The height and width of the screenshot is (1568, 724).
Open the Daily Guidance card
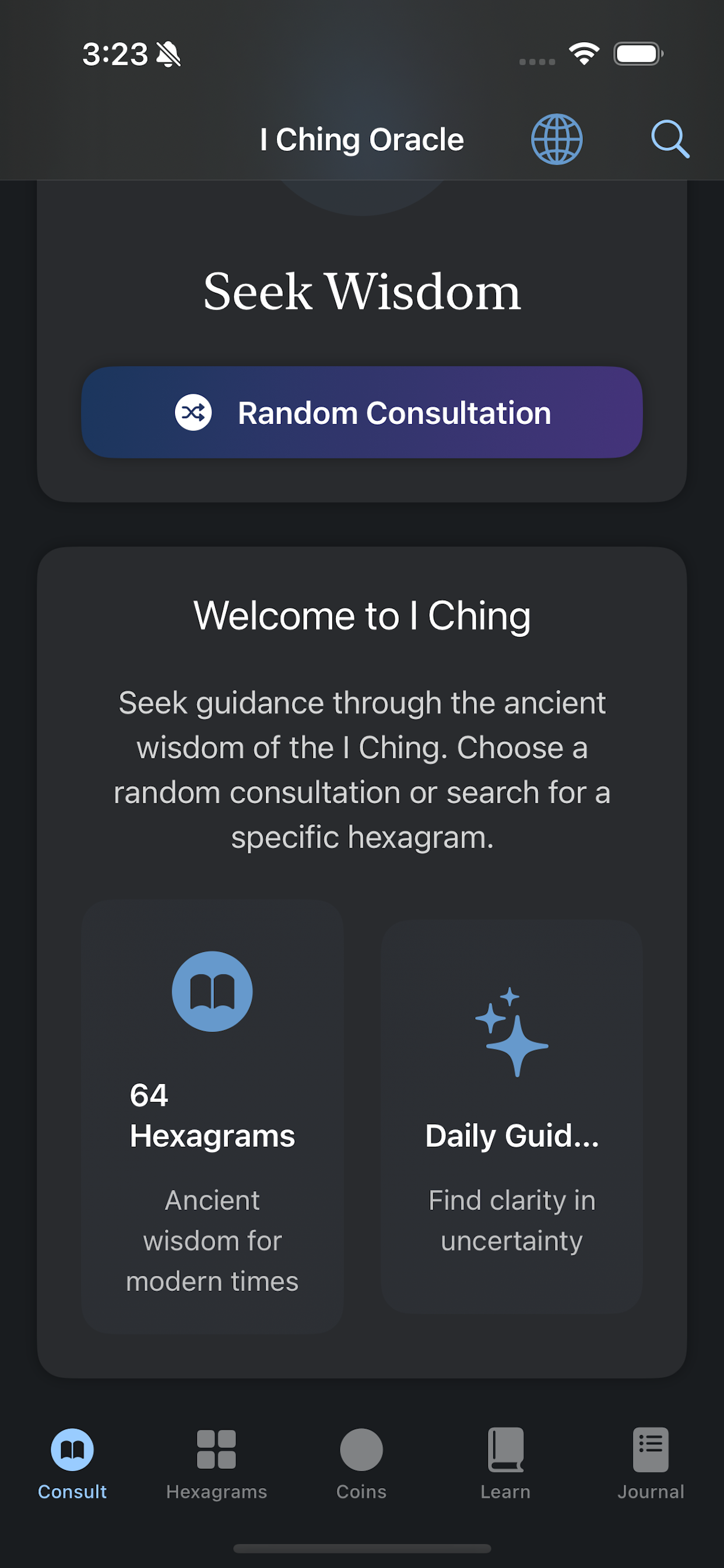(513, 1114)
